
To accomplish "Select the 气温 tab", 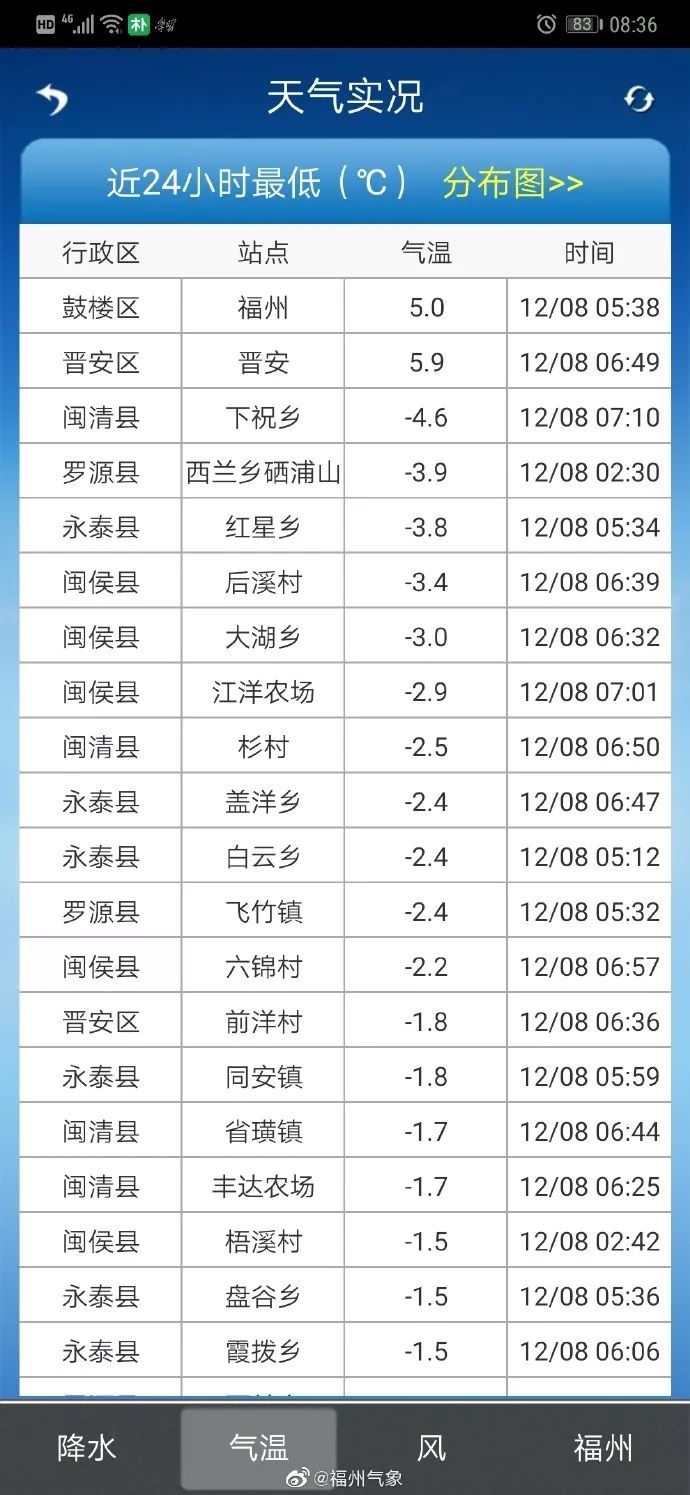I will tap(259, 1446).
